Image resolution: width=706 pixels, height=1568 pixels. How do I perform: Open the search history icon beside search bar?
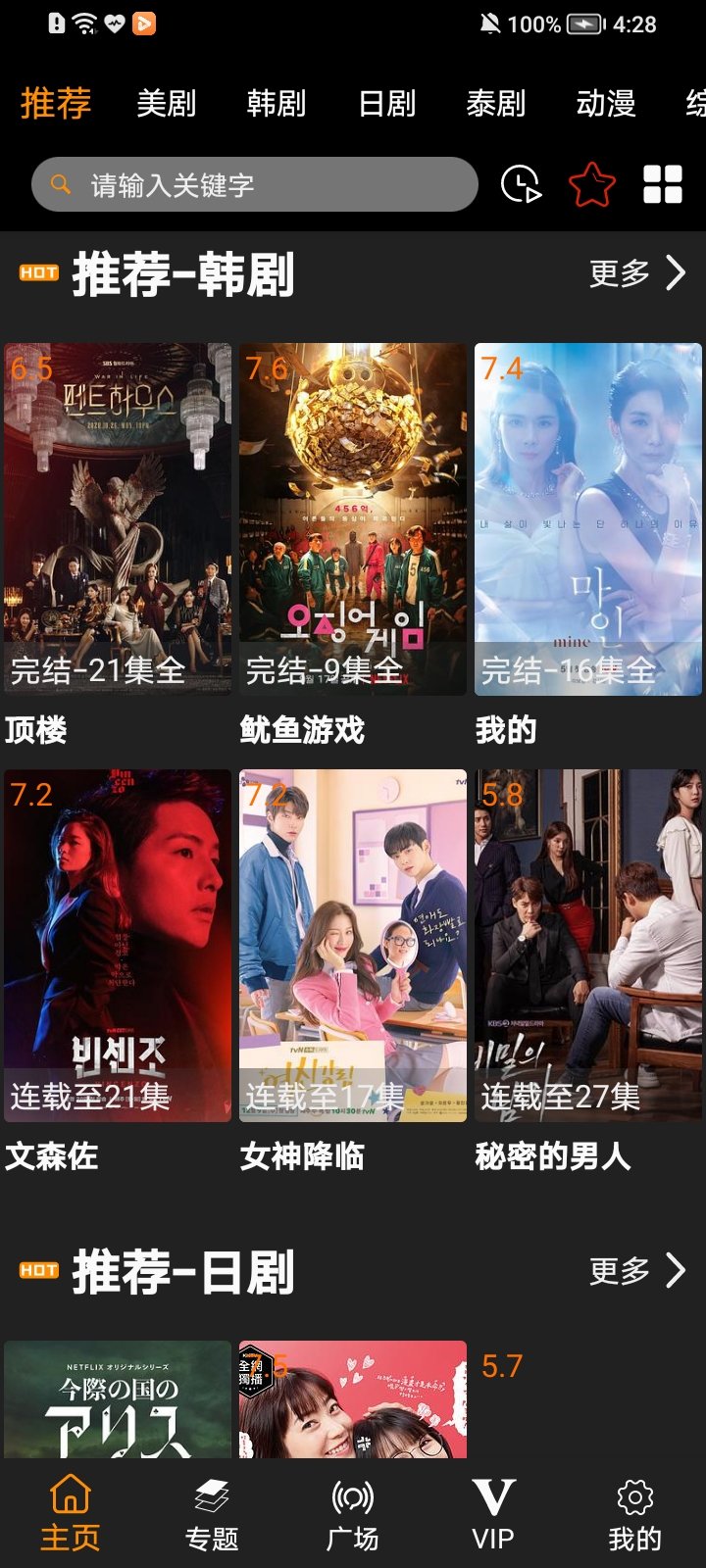click(x=522, y=183)
